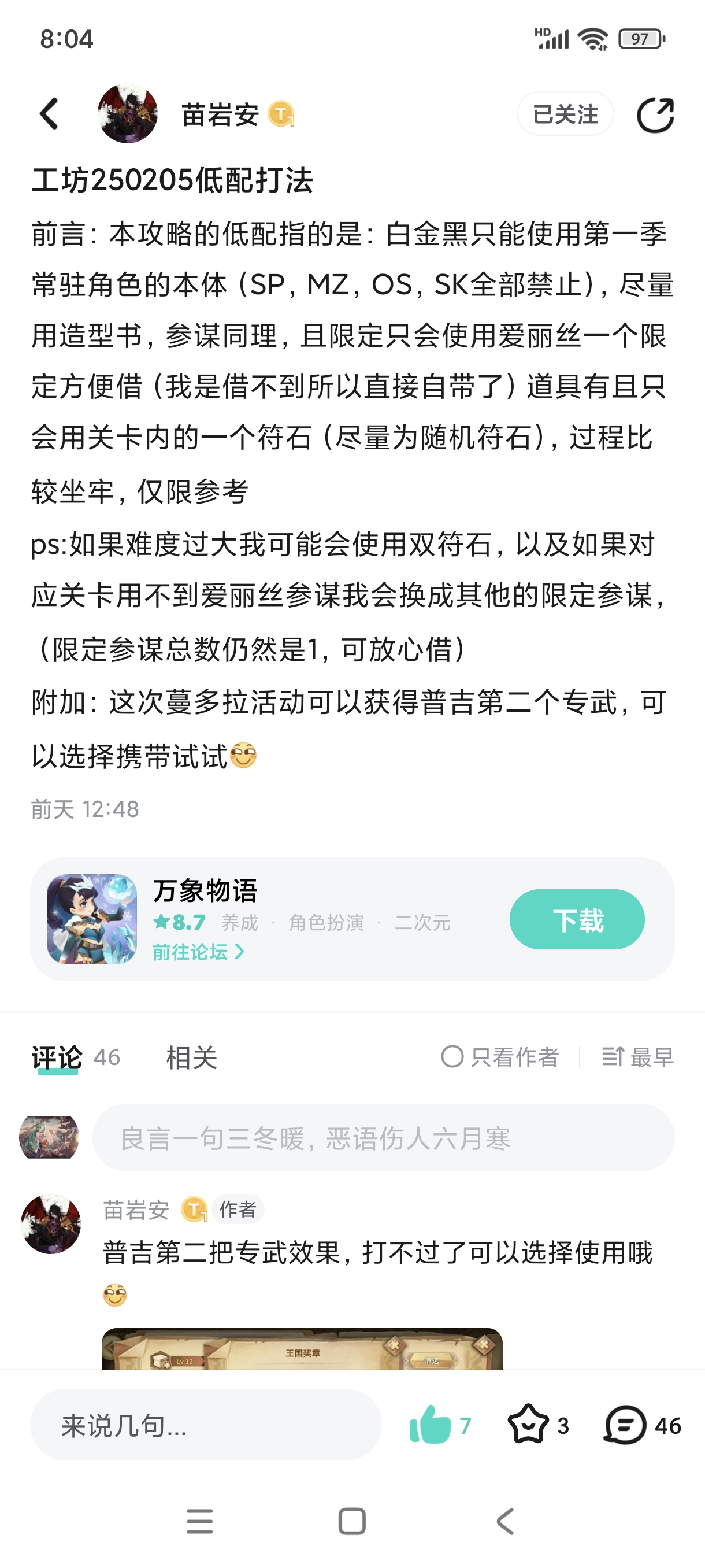This screenshot has width=705, height=1568.
Task: Tap the system home button
Action: pyautogui.click(x=351, y=1522)
